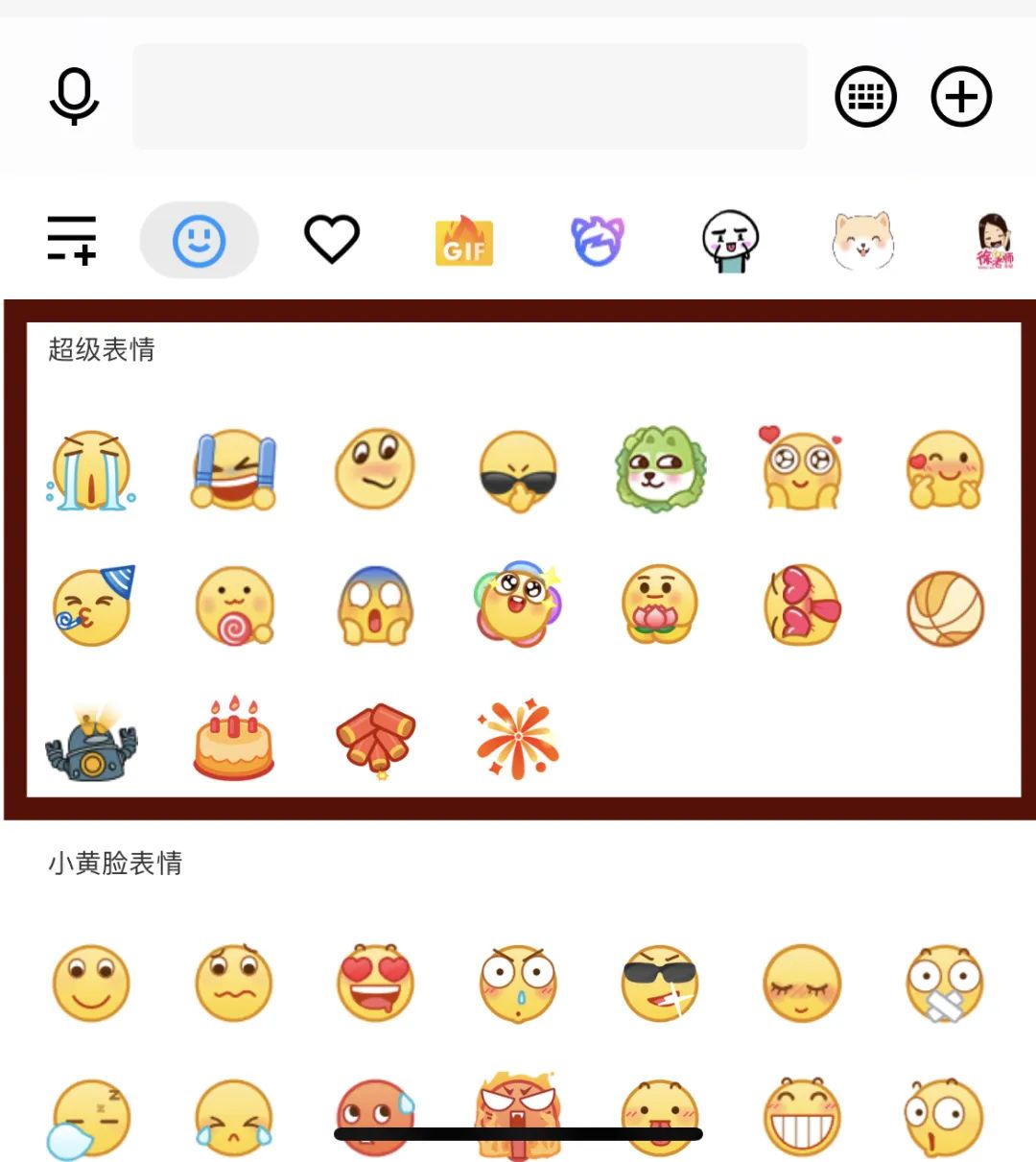
Task: Send the crying super emoji
Action: 91,470
